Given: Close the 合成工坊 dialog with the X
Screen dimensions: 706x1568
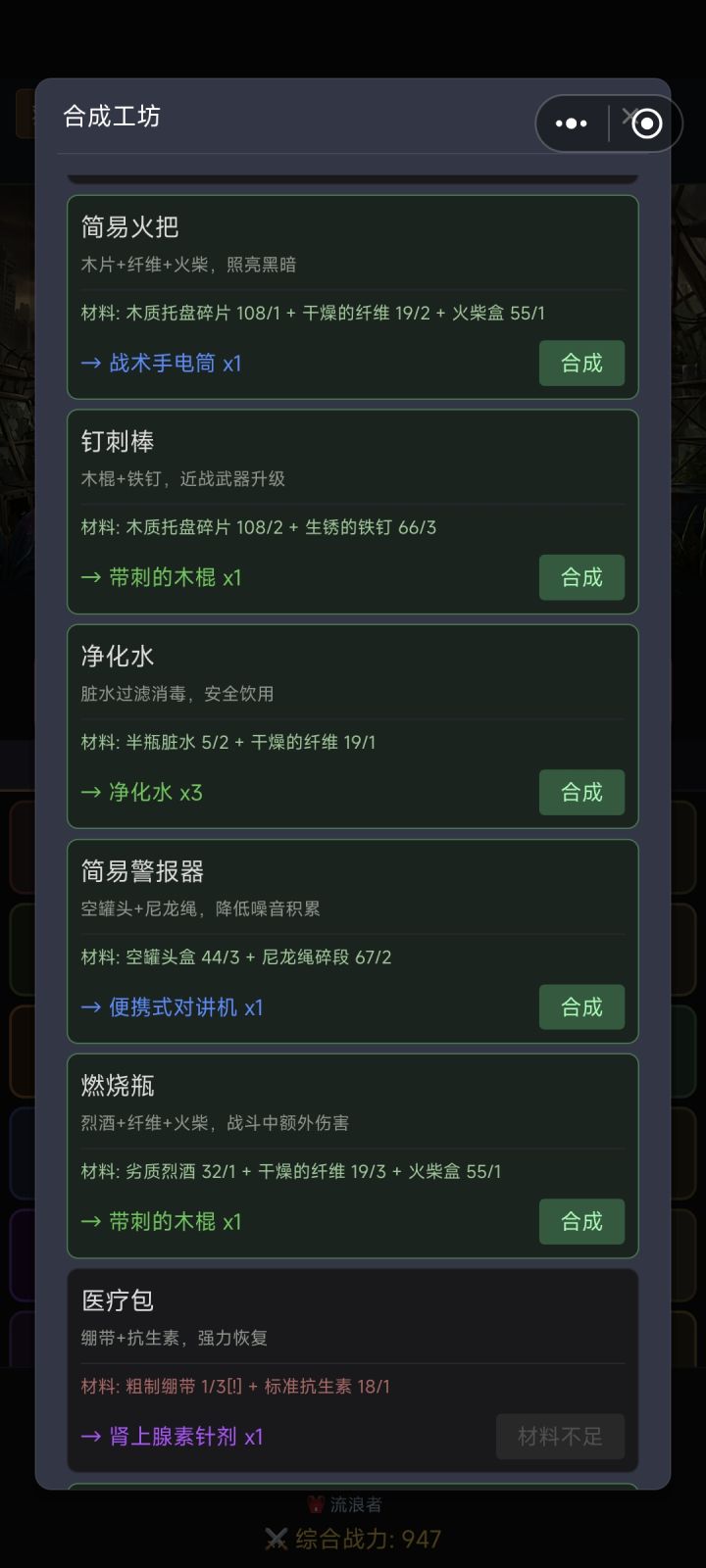Looking at the screenshot, I should (631, 115).
